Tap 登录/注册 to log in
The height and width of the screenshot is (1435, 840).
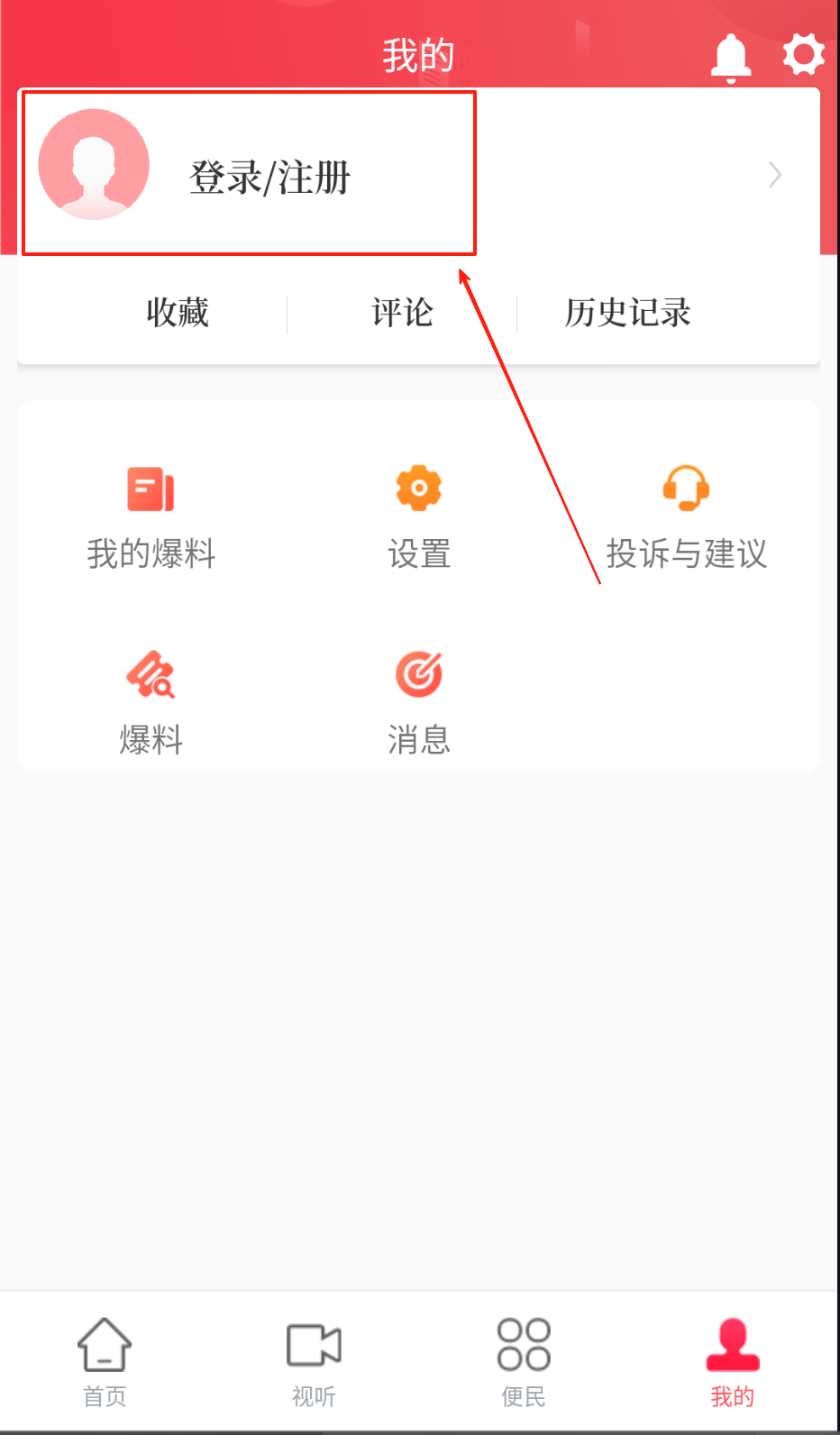coord(269,177)
